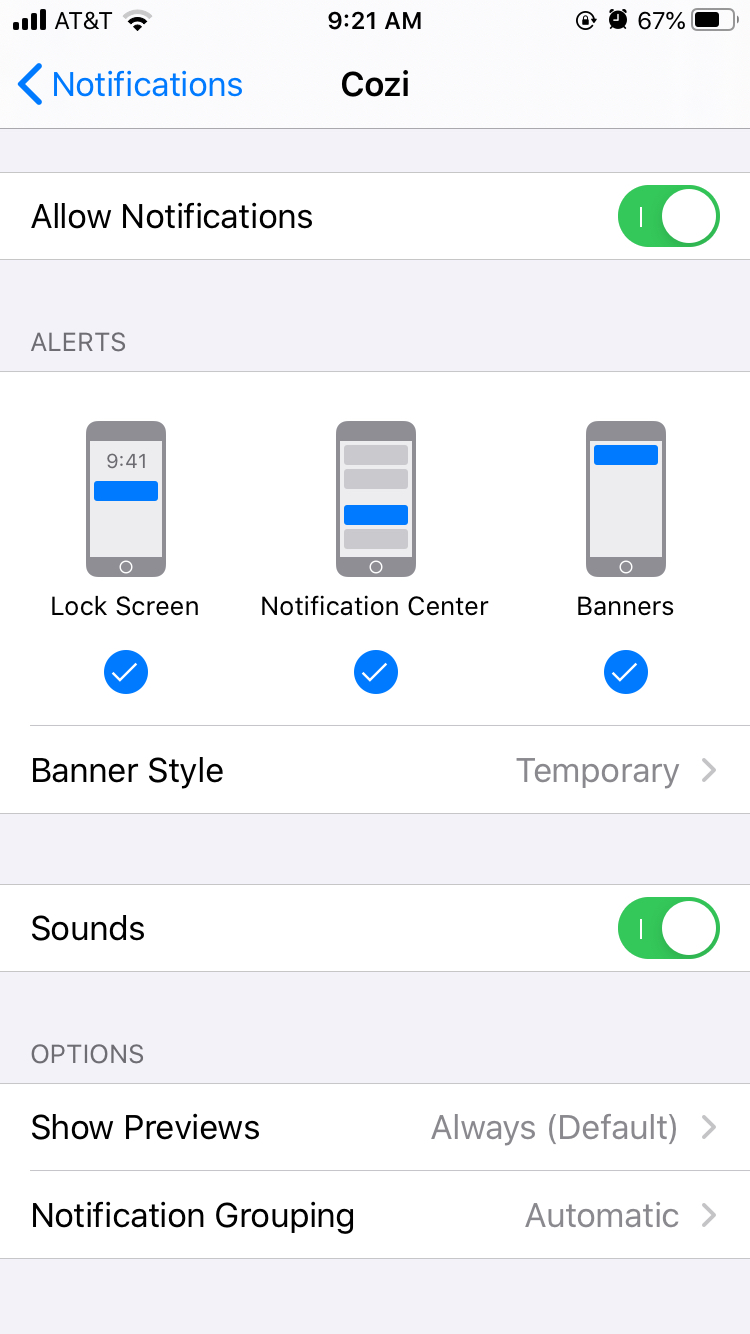Turn off Allow Notifications
The image size is (750, 1334).
(x=668, y=216)
